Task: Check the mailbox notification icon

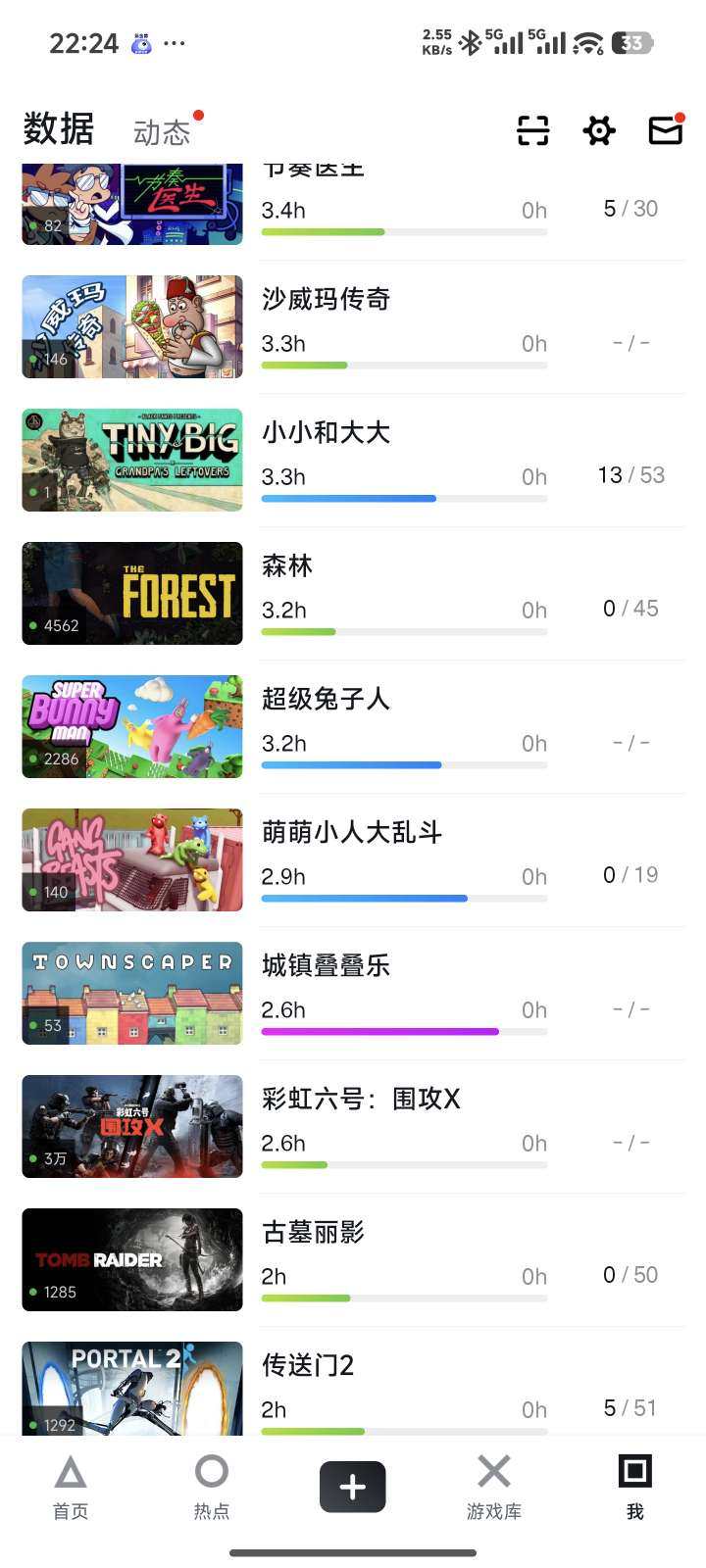Action: pos(665,130)
